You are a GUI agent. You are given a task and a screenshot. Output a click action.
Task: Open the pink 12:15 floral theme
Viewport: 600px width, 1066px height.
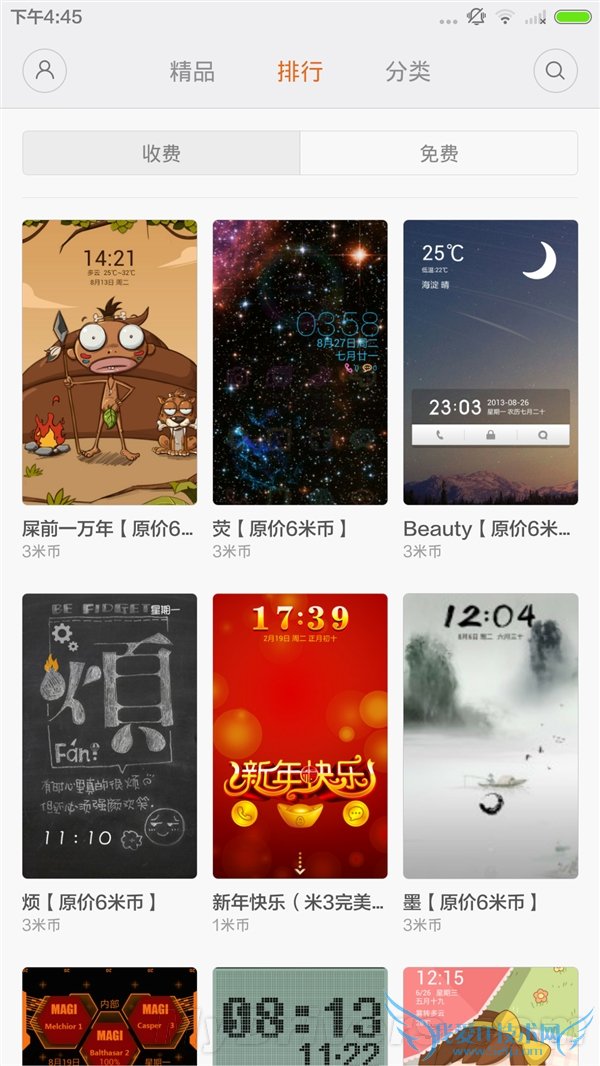click(490, 1015)
